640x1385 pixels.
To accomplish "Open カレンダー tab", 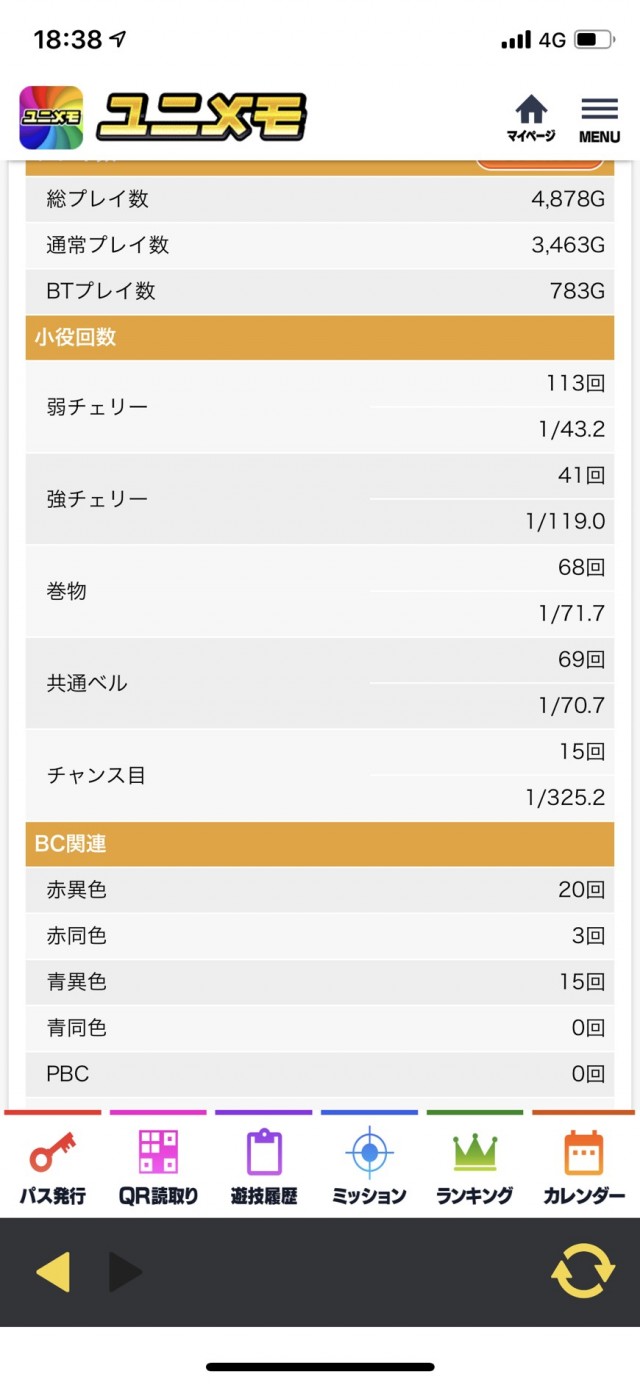I will pyautogui.click(x=584, y=1164).
